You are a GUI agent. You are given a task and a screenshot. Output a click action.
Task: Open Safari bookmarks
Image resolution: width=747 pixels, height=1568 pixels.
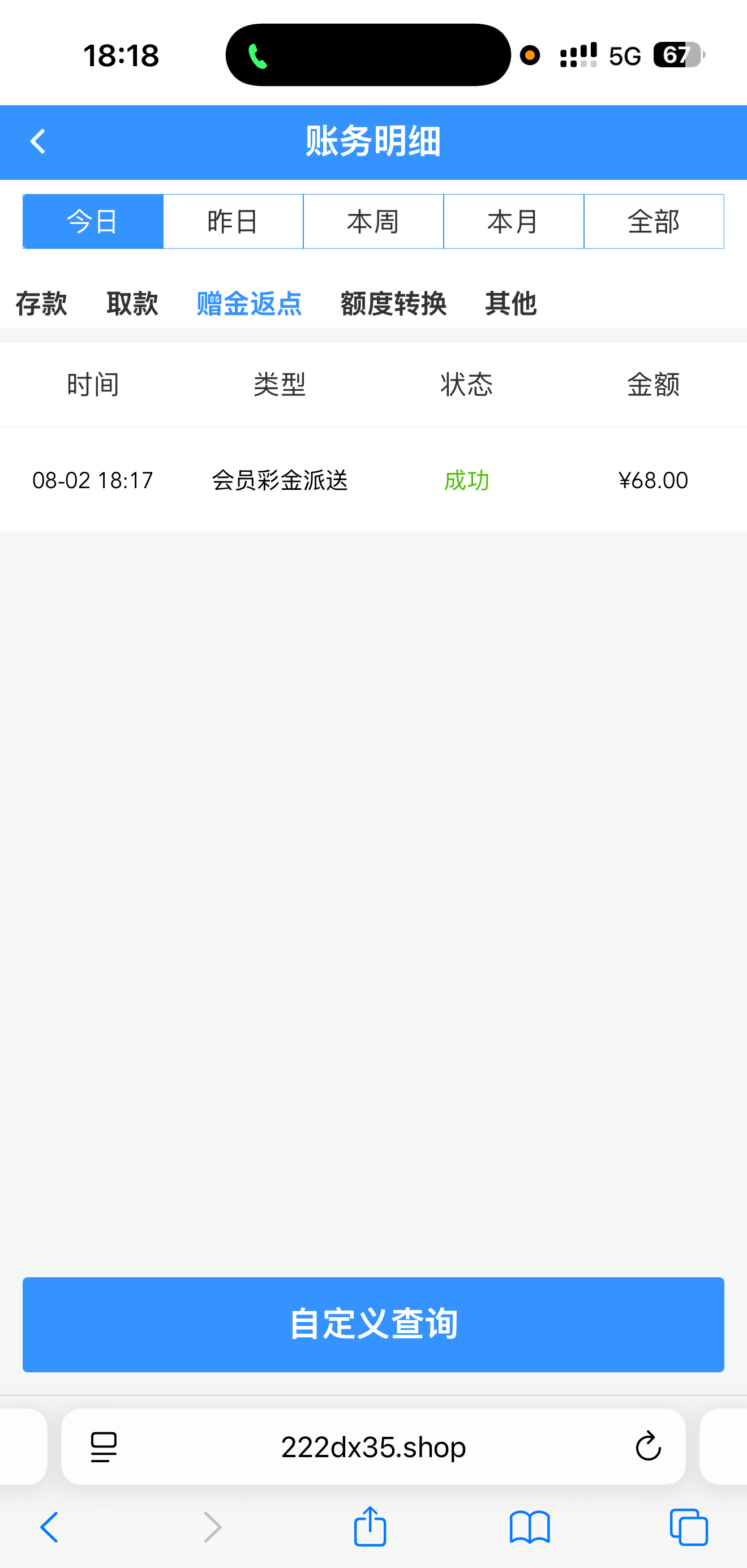click(530, 1527)
